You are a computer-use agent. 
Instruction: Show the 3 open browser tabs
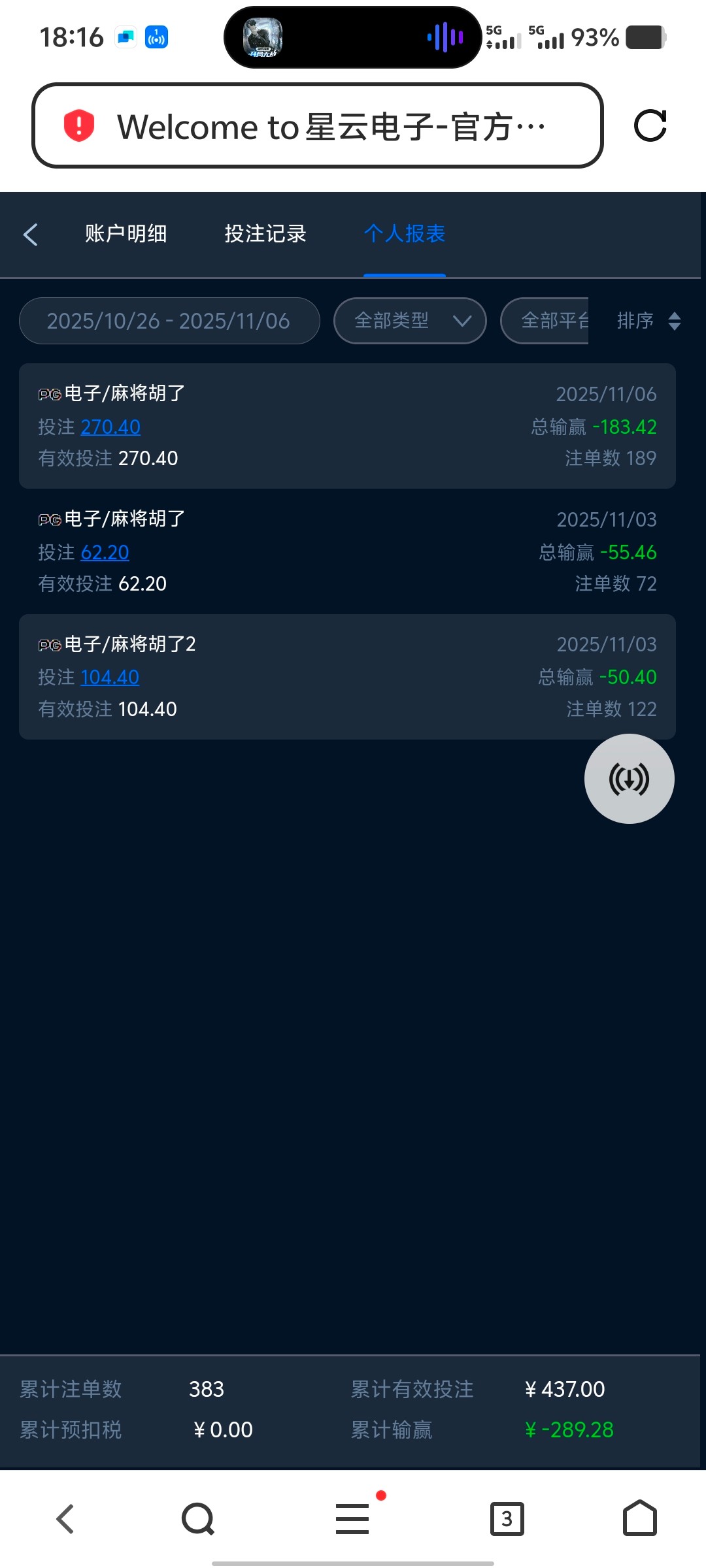click(507, 1519)
